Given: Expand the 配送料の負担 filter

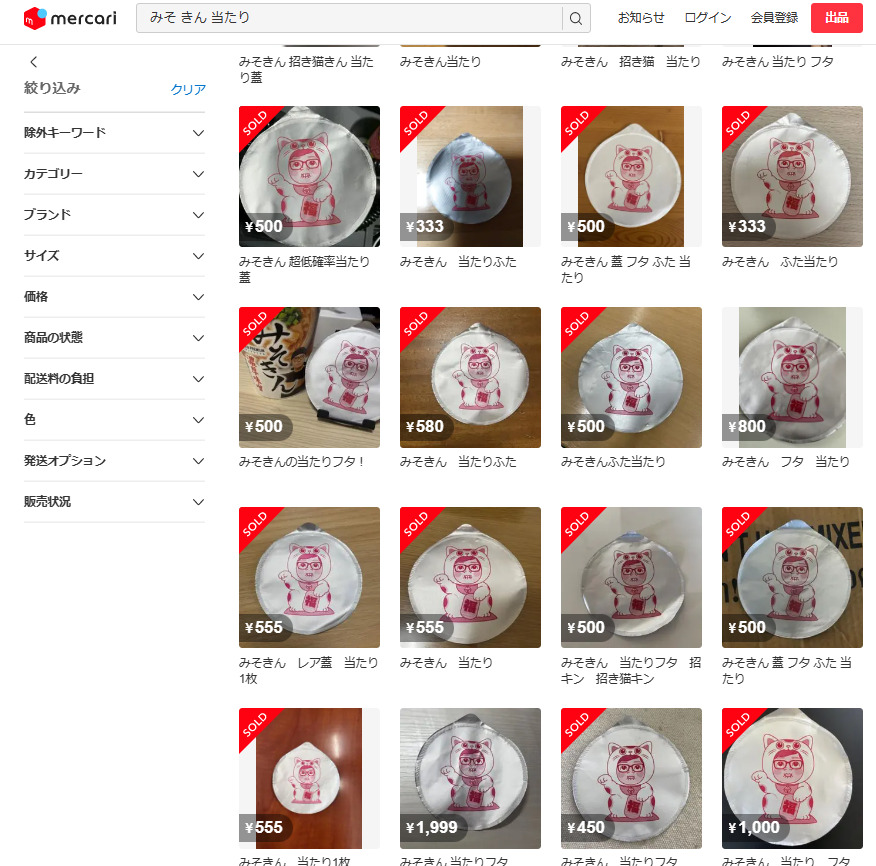Looking at the screenshot, I should (114, 379).
